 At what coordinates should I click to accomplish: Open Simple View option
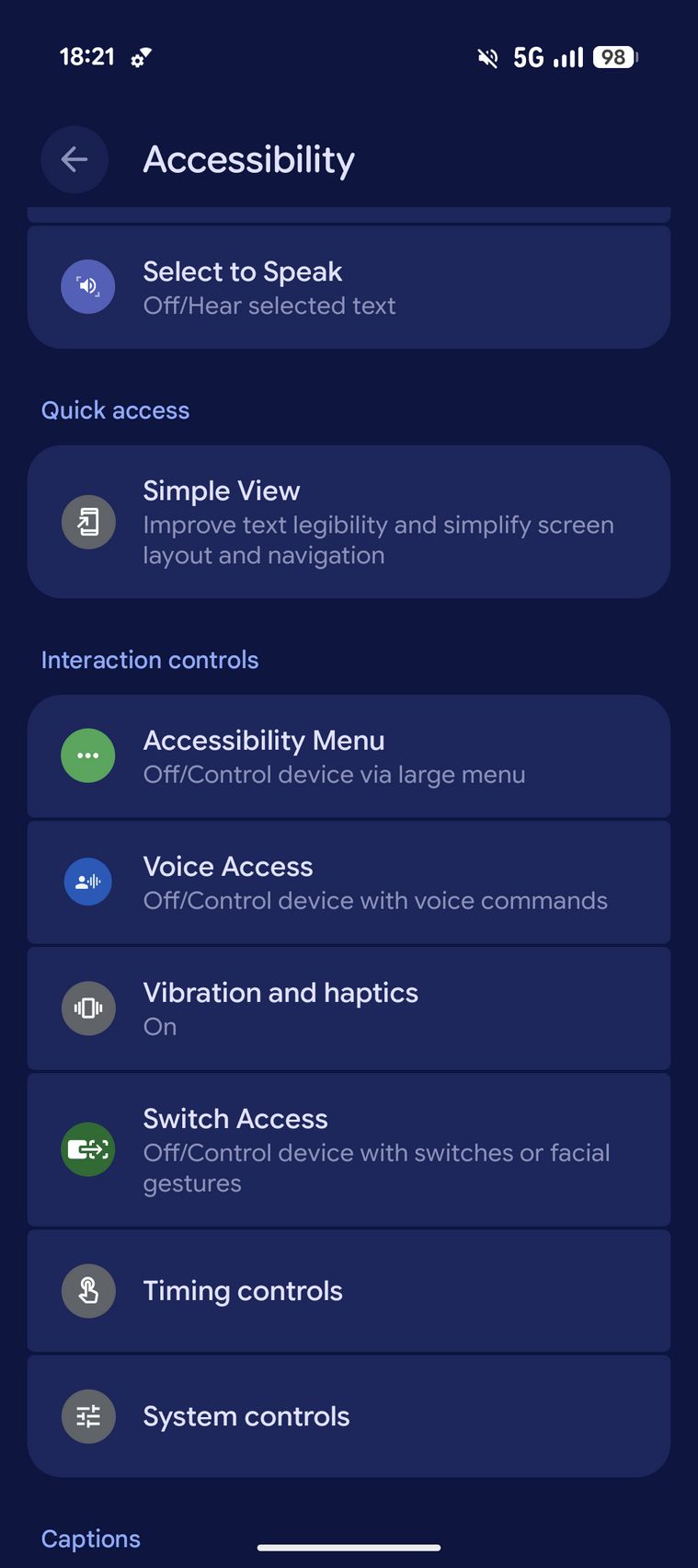[349, 522]
